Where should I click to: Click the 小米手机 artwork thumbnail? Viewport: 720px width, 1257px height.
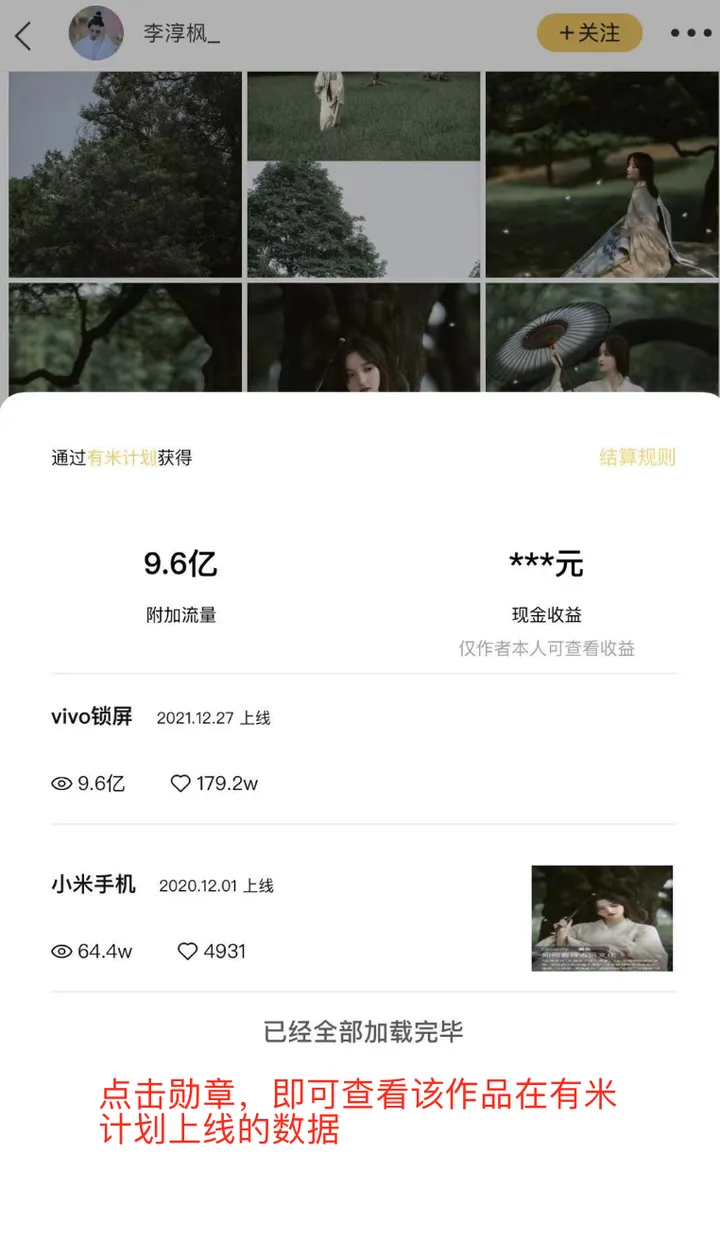click(601, 919)
